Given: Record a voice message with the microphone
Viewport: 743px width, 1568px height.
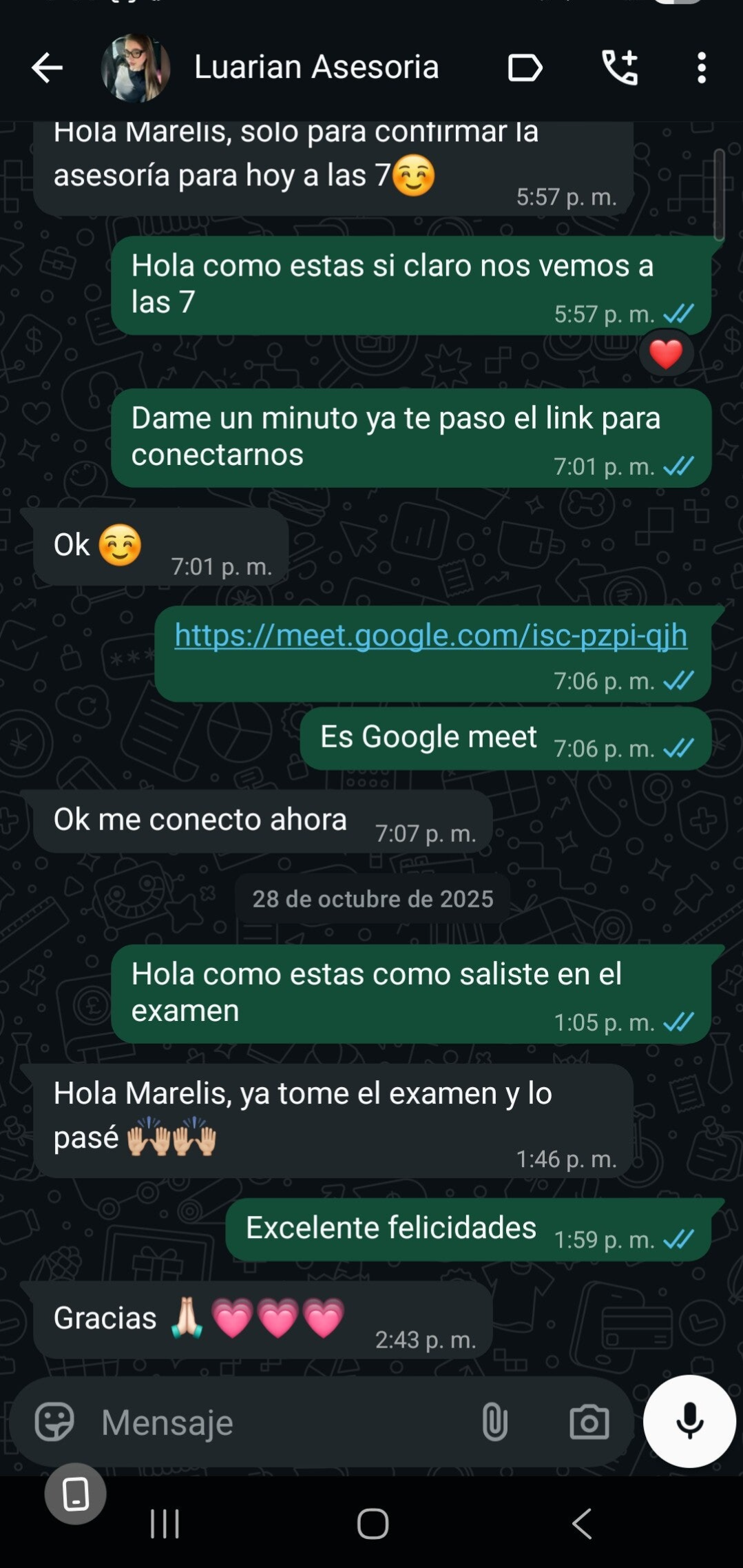Looking at the screenshot, I should [x=689, y=1421].
